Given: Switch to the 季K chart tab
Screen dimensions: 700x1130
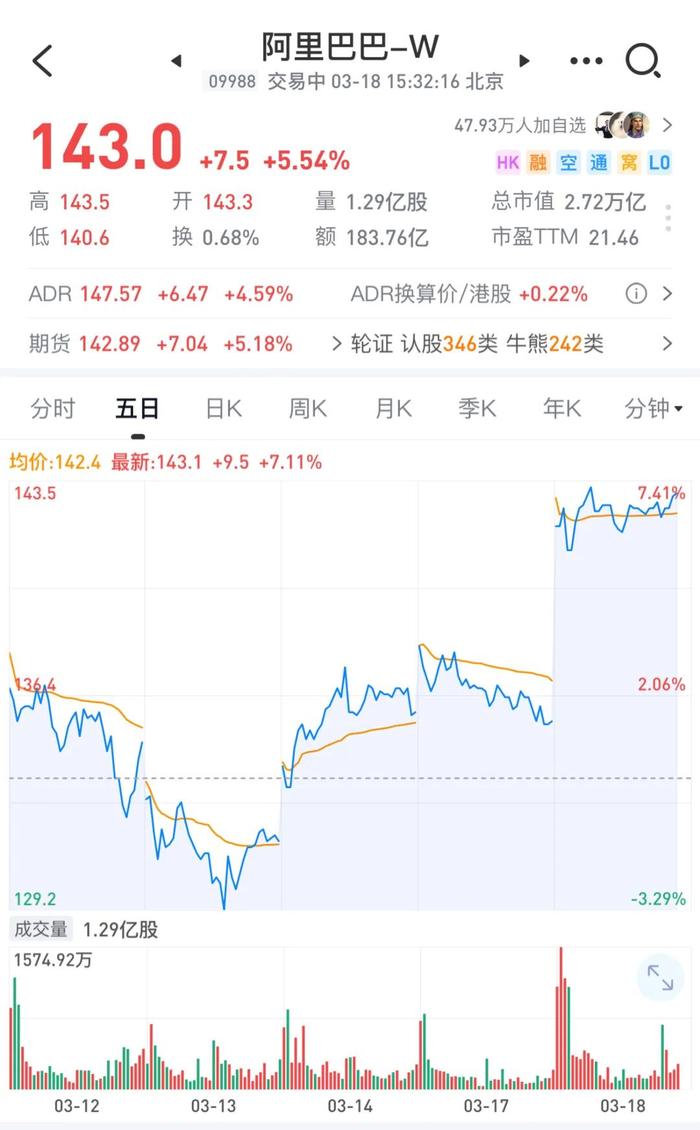Looking at the screenshot, I should (477, 408).
